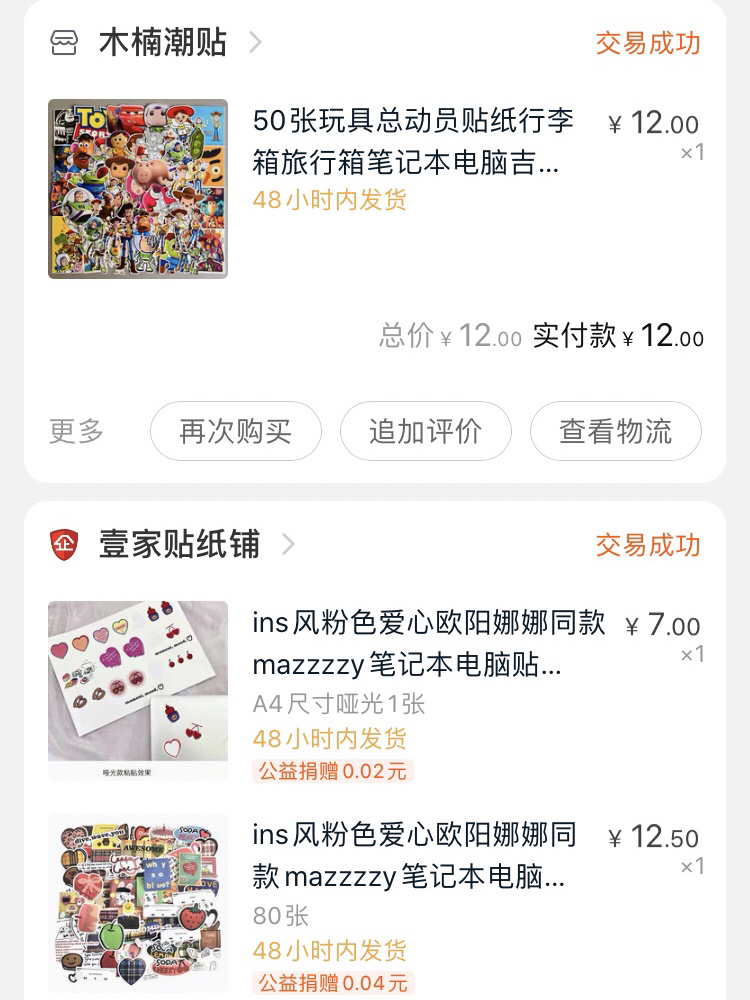This screenshot has width=750, height=1000.
Task: Open the pink heart A4 sticker image
Action: [138, 690]
